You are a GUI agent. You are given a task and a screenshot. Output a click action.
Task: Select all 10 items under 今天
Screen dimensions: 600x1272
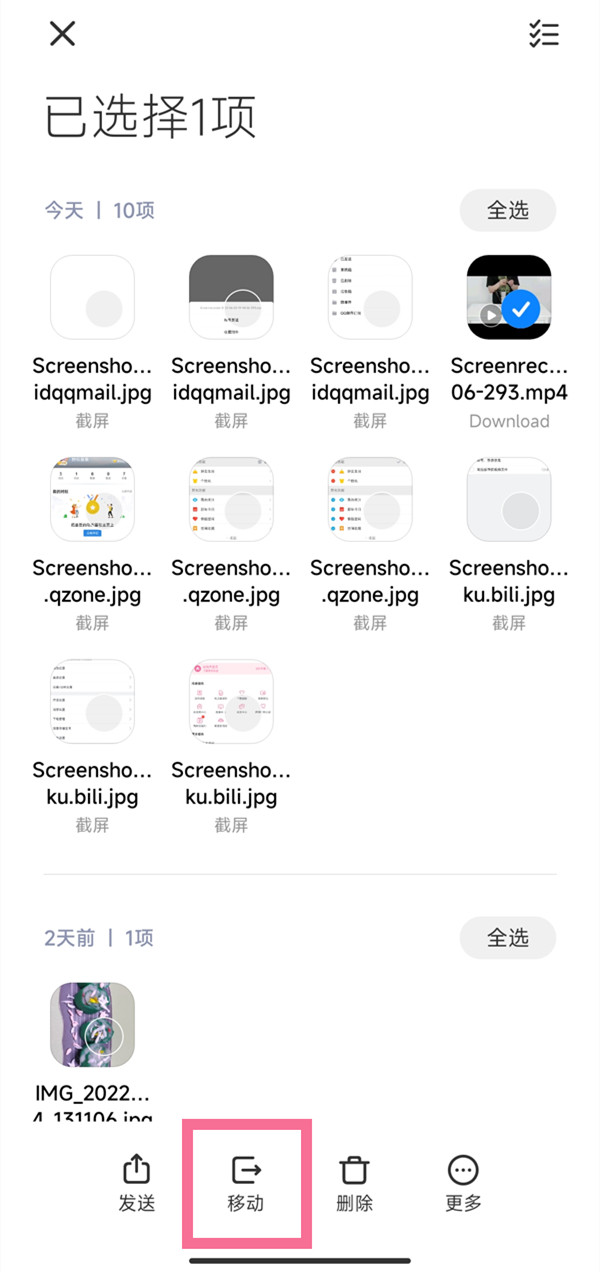[x=507, y=210]
